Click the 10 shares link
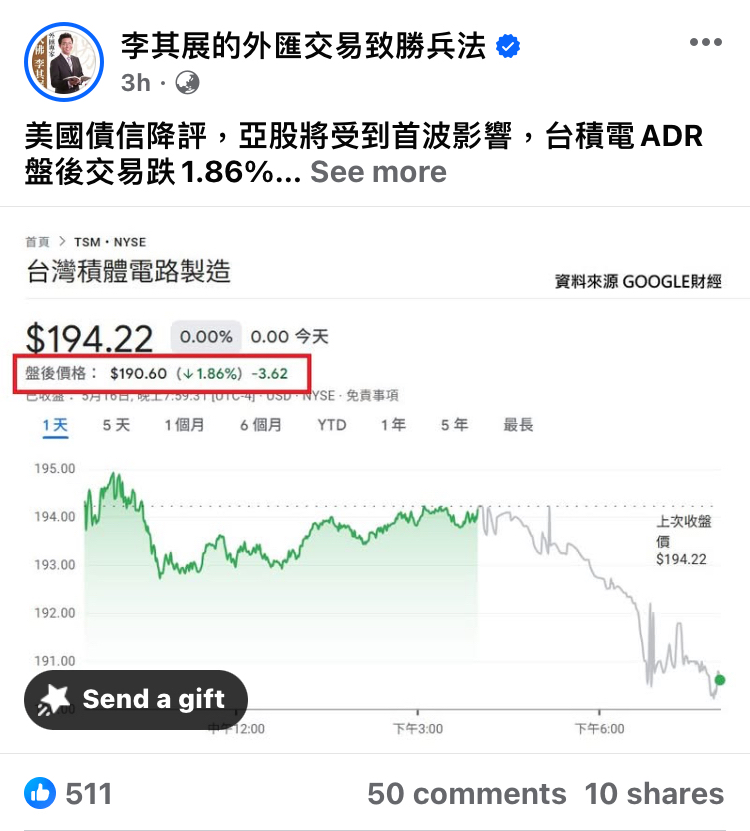This screenshot has height=831, width=750. [x=655, y=793]
